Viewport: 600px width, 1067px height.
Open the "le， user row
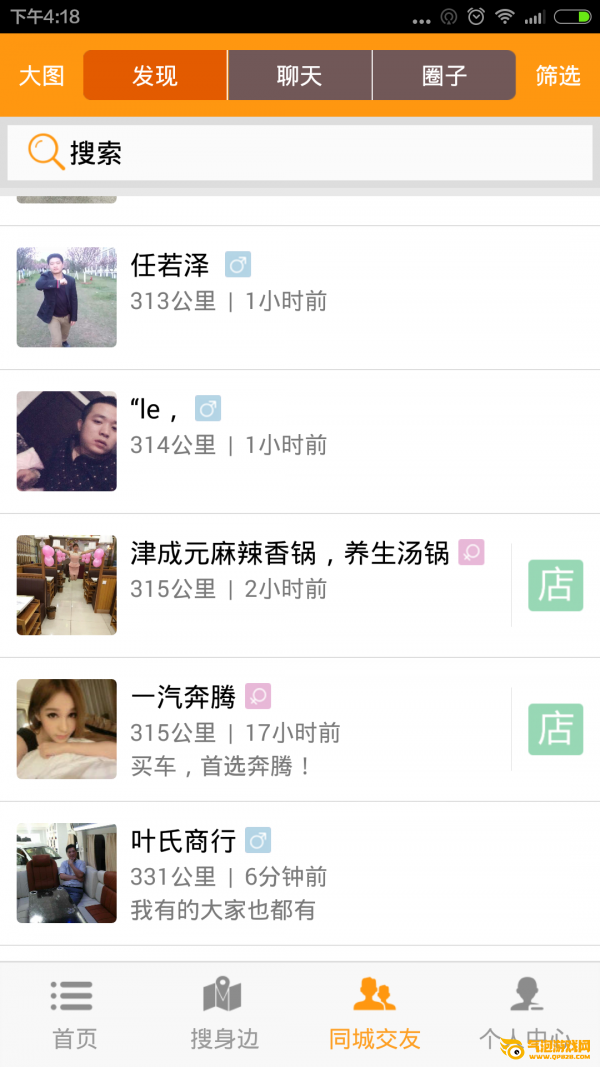300,442
